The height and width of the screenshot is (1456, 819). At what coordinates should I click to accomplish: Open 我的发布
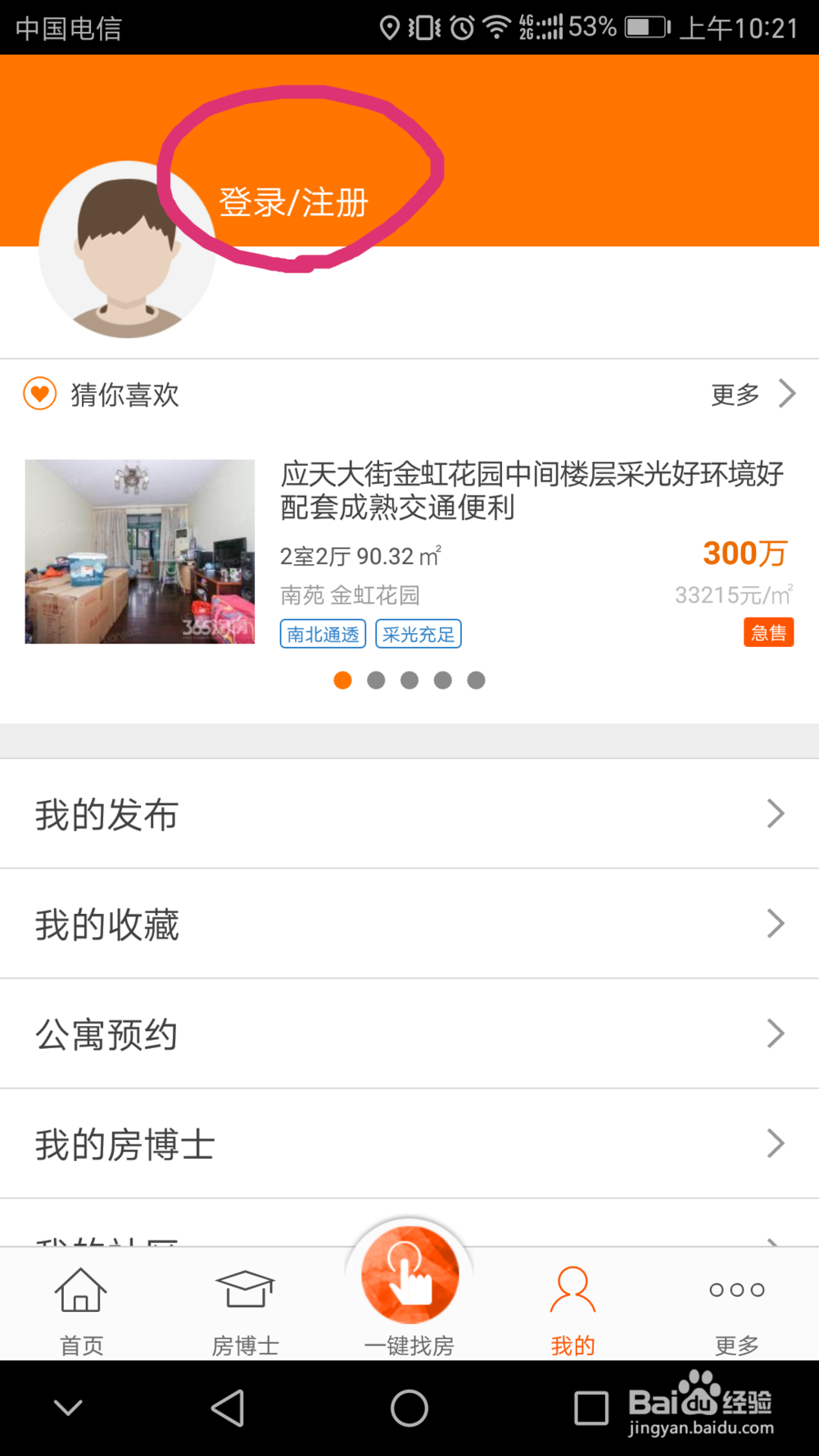tap(409, 814)
